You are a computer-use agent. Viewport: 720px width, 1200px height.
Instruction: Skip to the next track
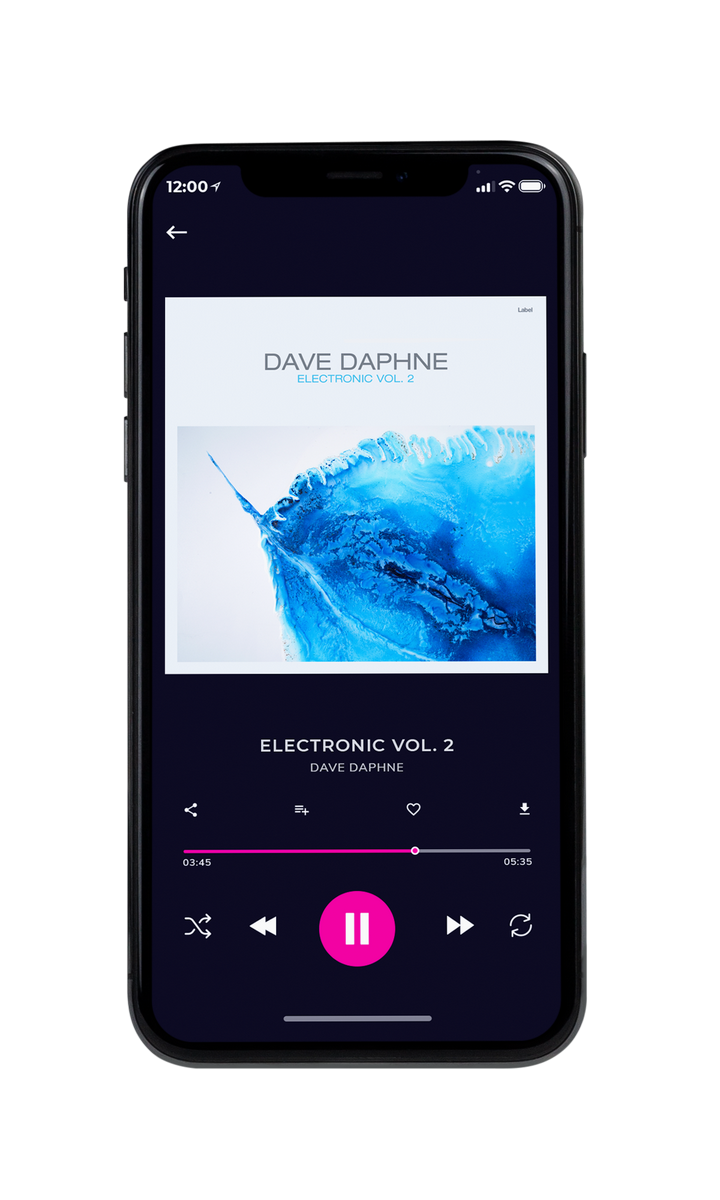[x=460, y=926]
